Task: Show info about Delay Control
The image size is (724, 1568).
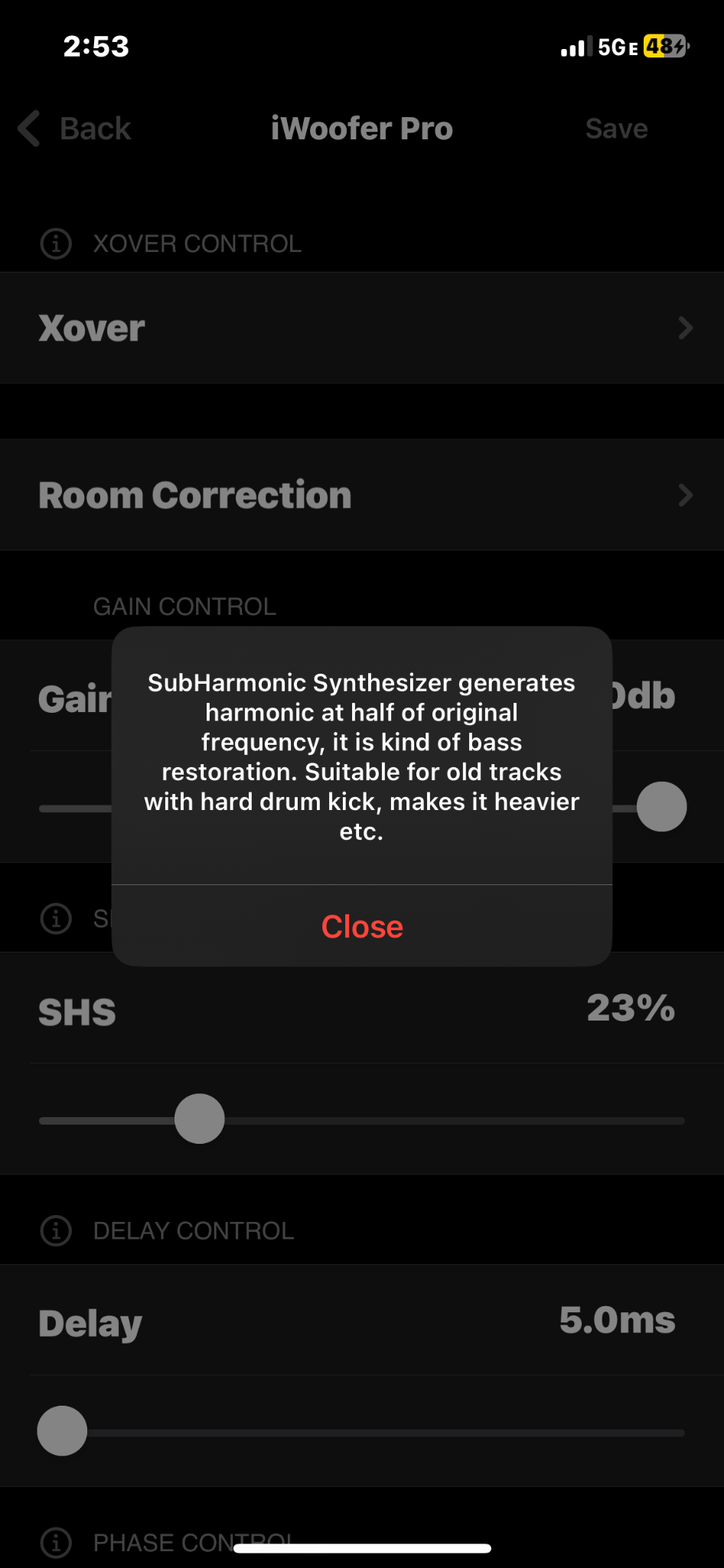Action: point(56,1230)
